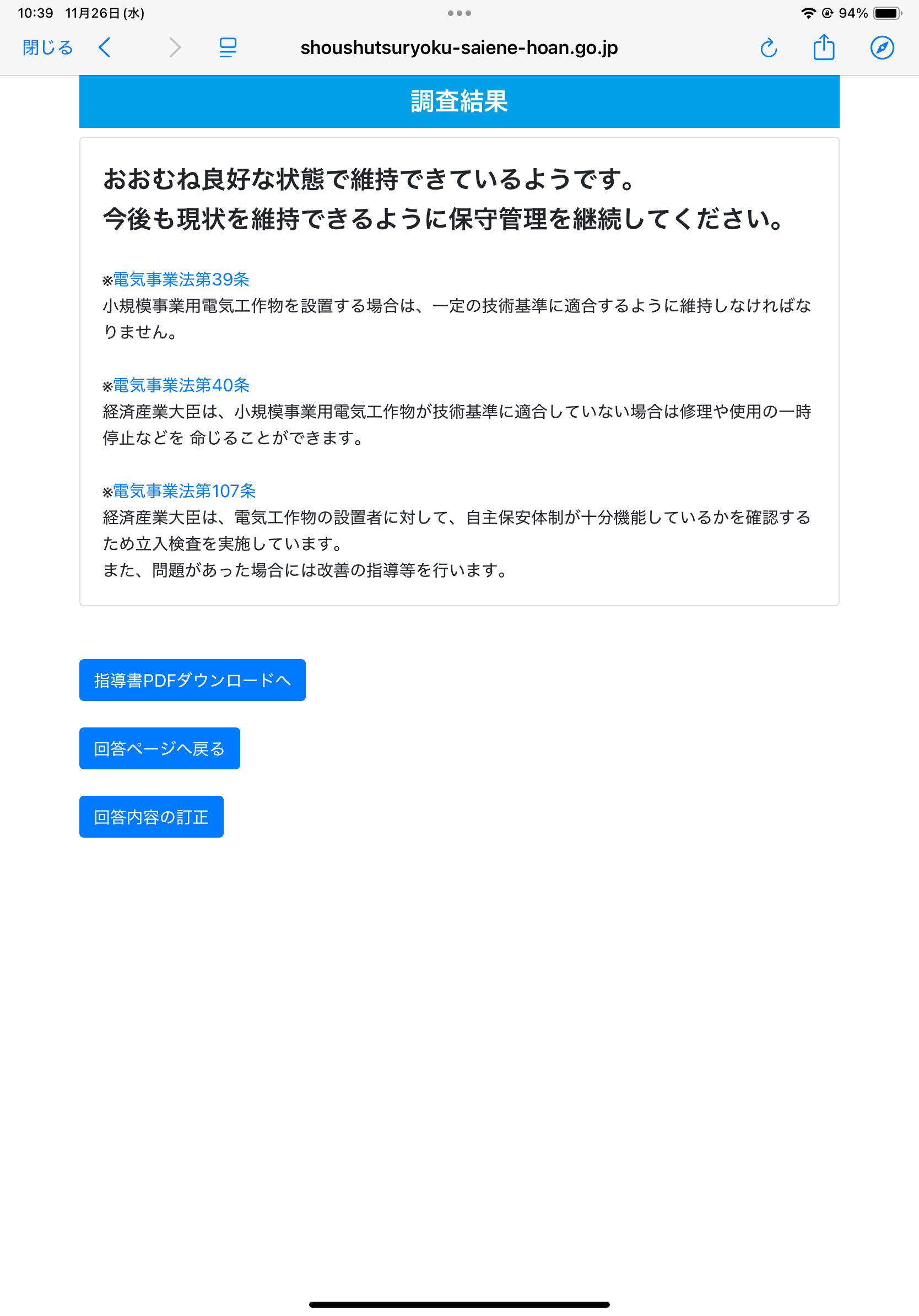Open the 電気事業法第39条 link
Viewport: 919px width, 1316px height.
pos(181,280)
